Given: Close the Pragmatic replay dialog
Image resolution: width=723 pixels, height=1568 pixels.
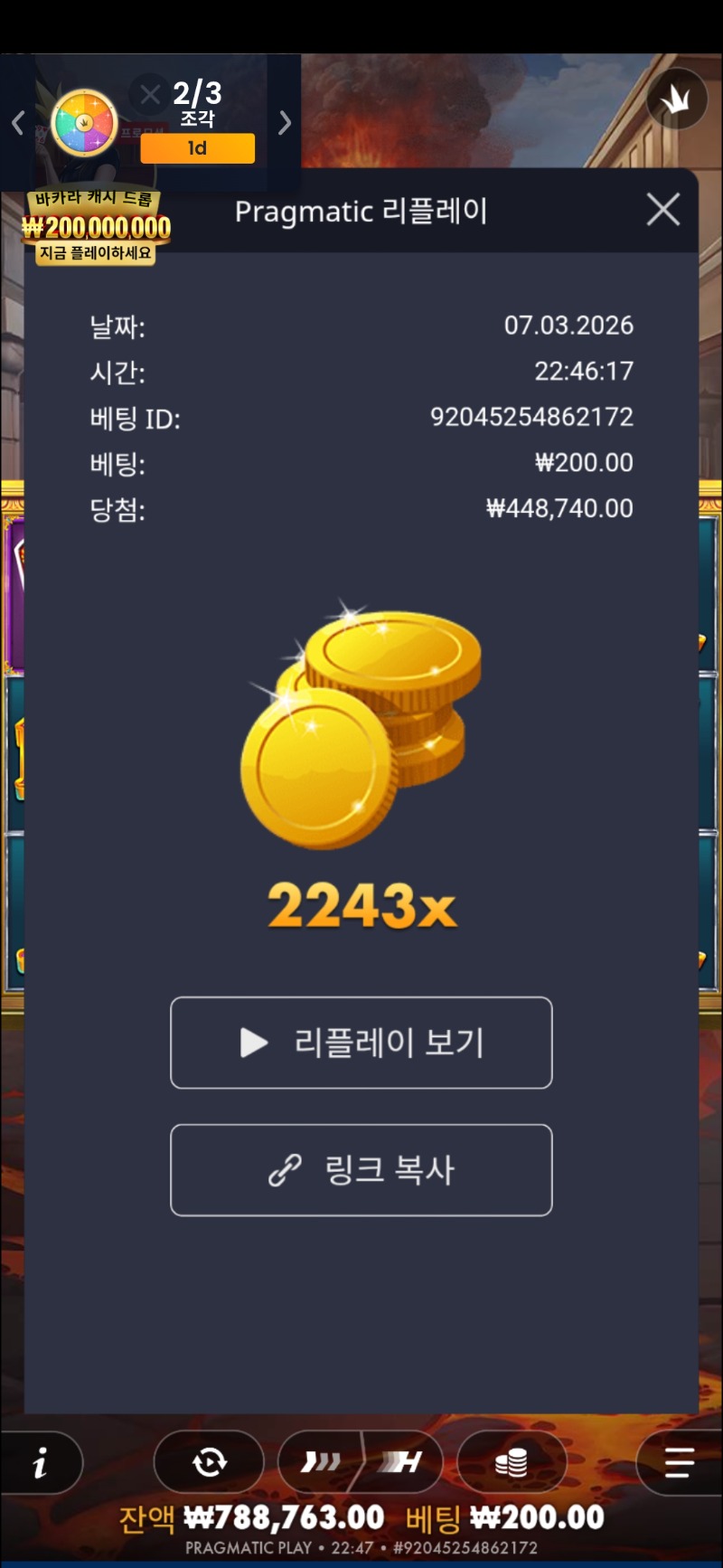Looking at the screenshot, I should click(x=663, y=210).
